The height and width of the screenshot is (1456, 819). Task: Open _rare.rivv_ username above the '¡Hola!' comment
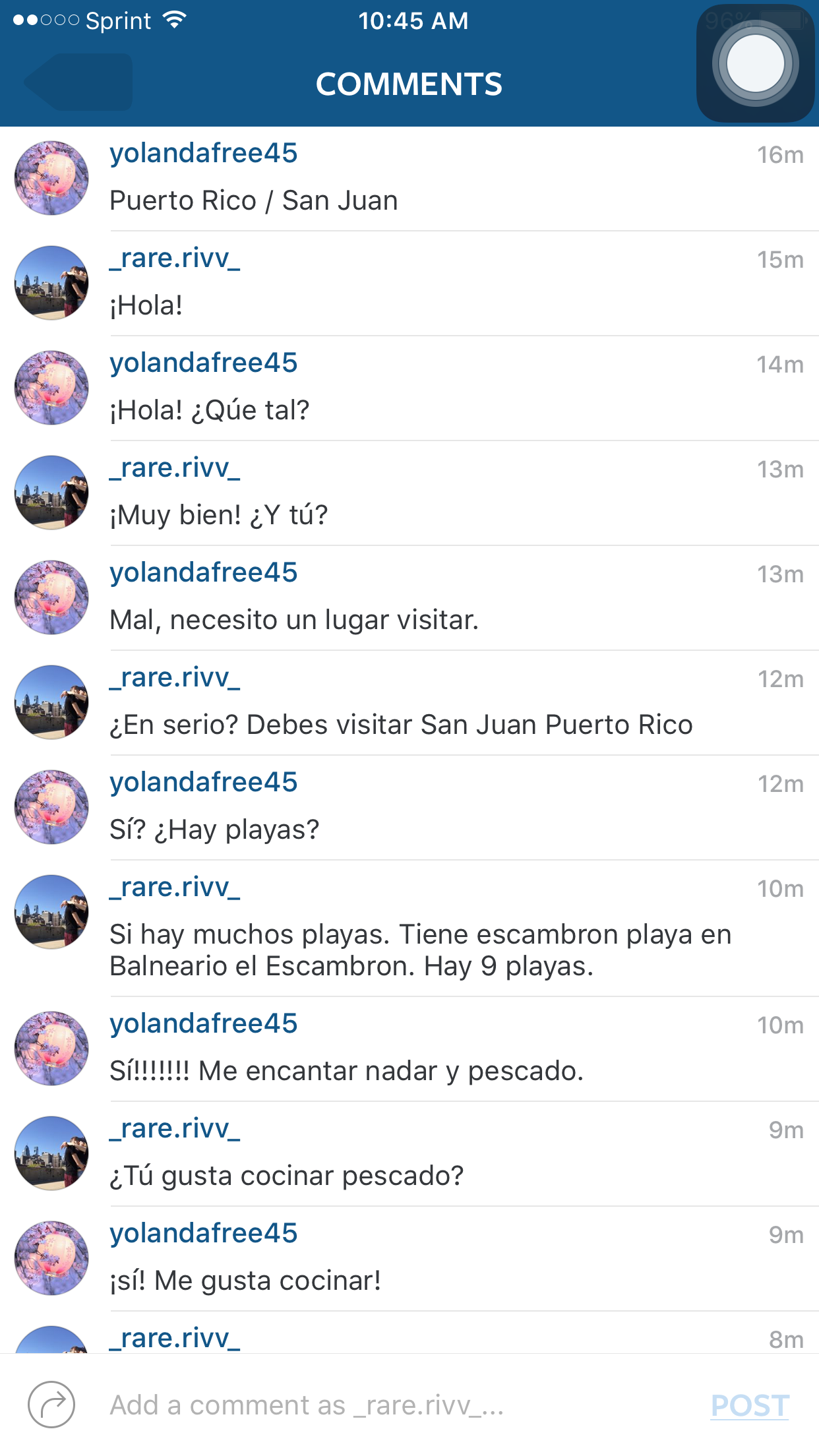coord(175,258)
